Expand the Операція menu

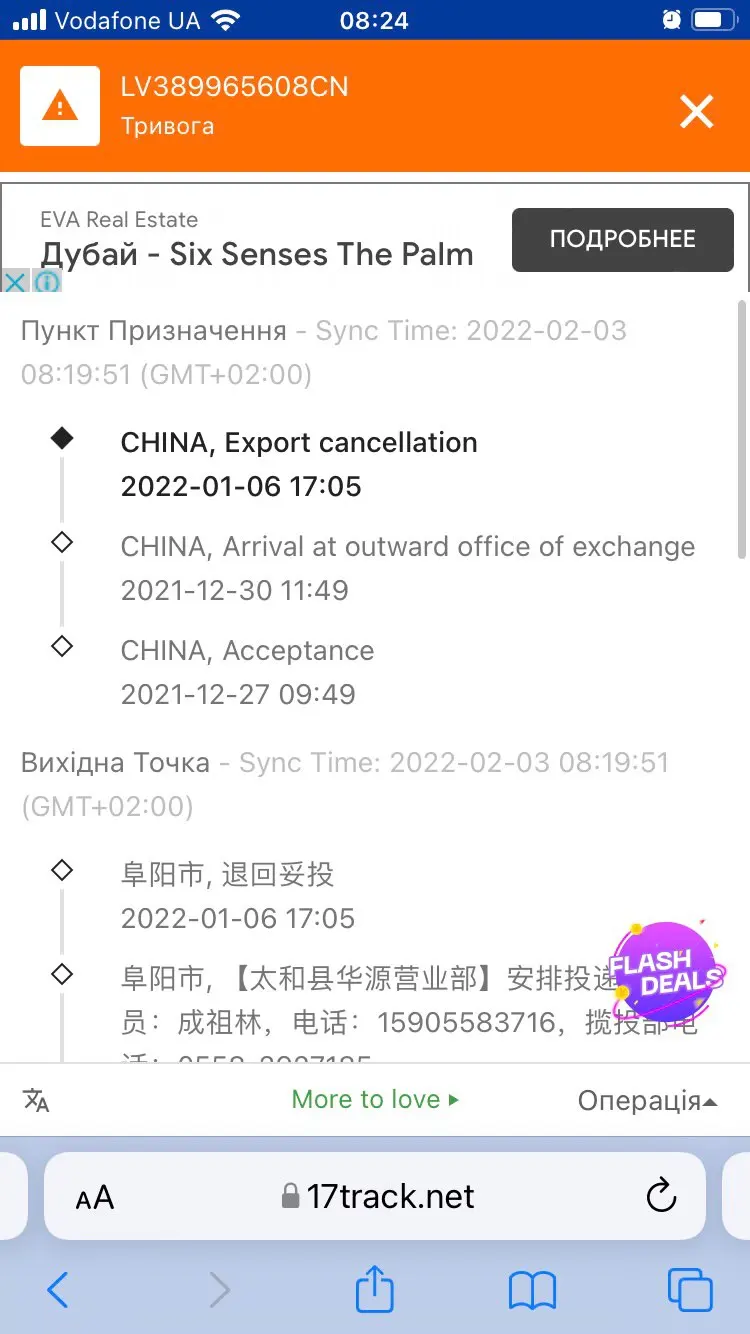tap(647, 1101)
